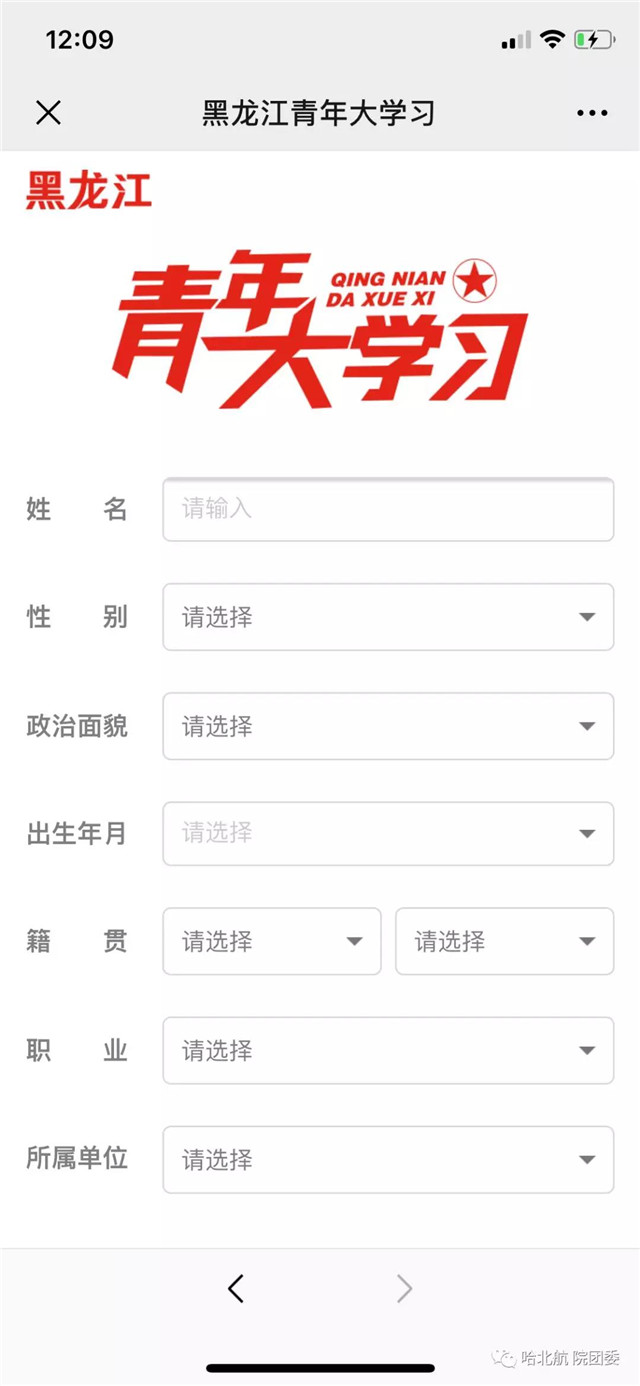
Task: Go back with the browser back arrow
Action: [x=236, y=1289]
